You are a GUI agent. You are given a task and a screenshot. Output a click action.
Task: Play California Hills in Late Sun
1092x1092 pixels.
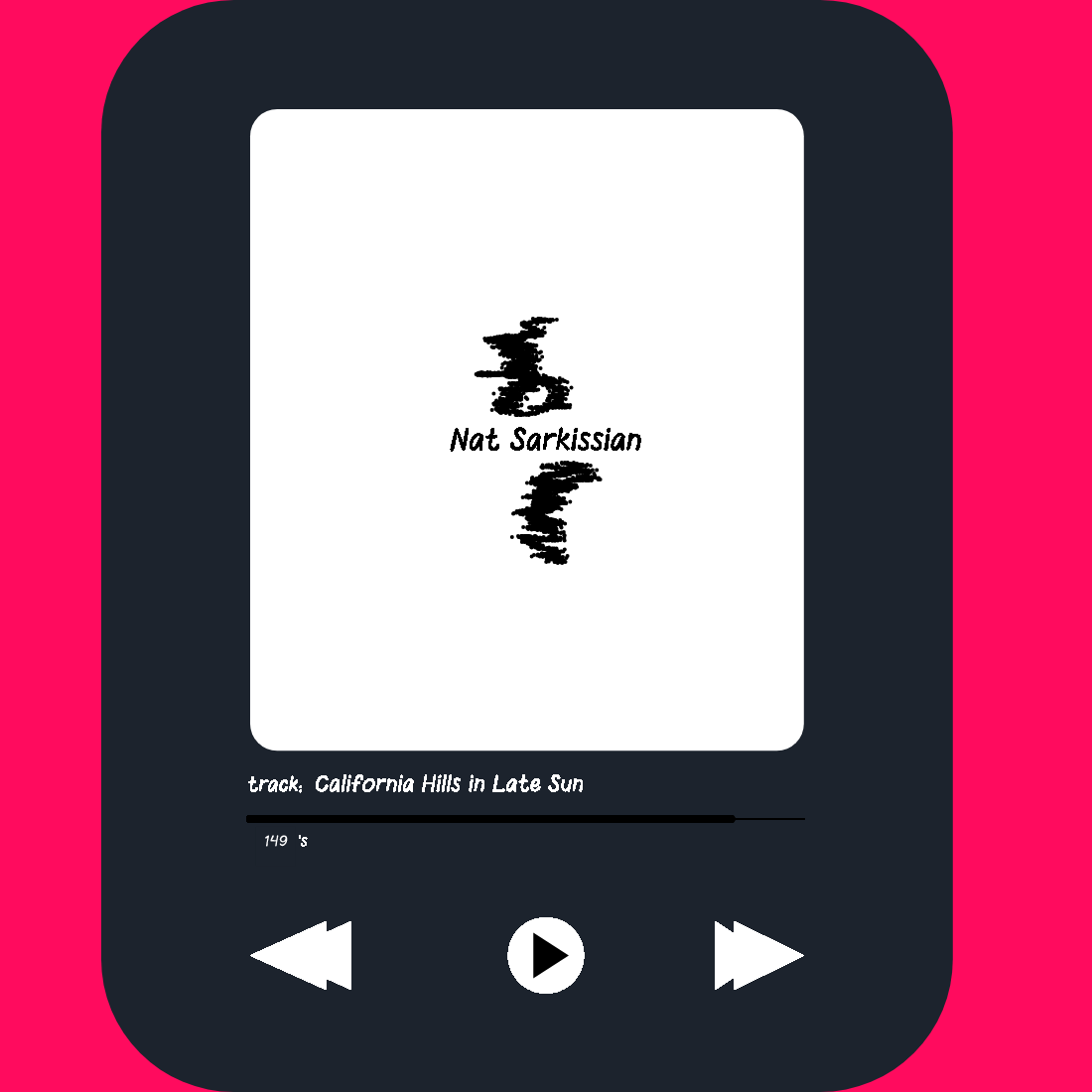[546, 956]
